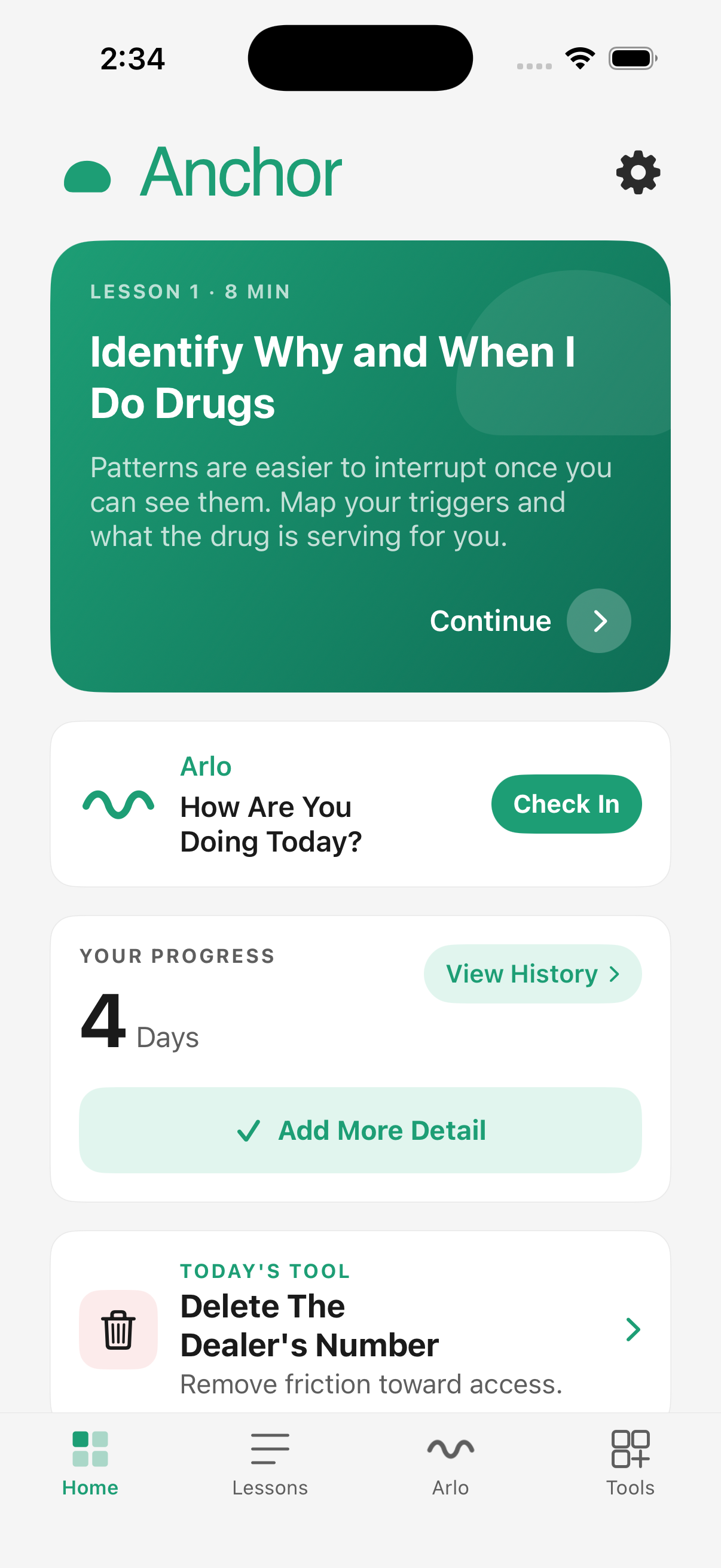This screenshot has height=1568, width=721.
Task: Tap the Continue chevron on Lesson 1
Action: [598, 621]
